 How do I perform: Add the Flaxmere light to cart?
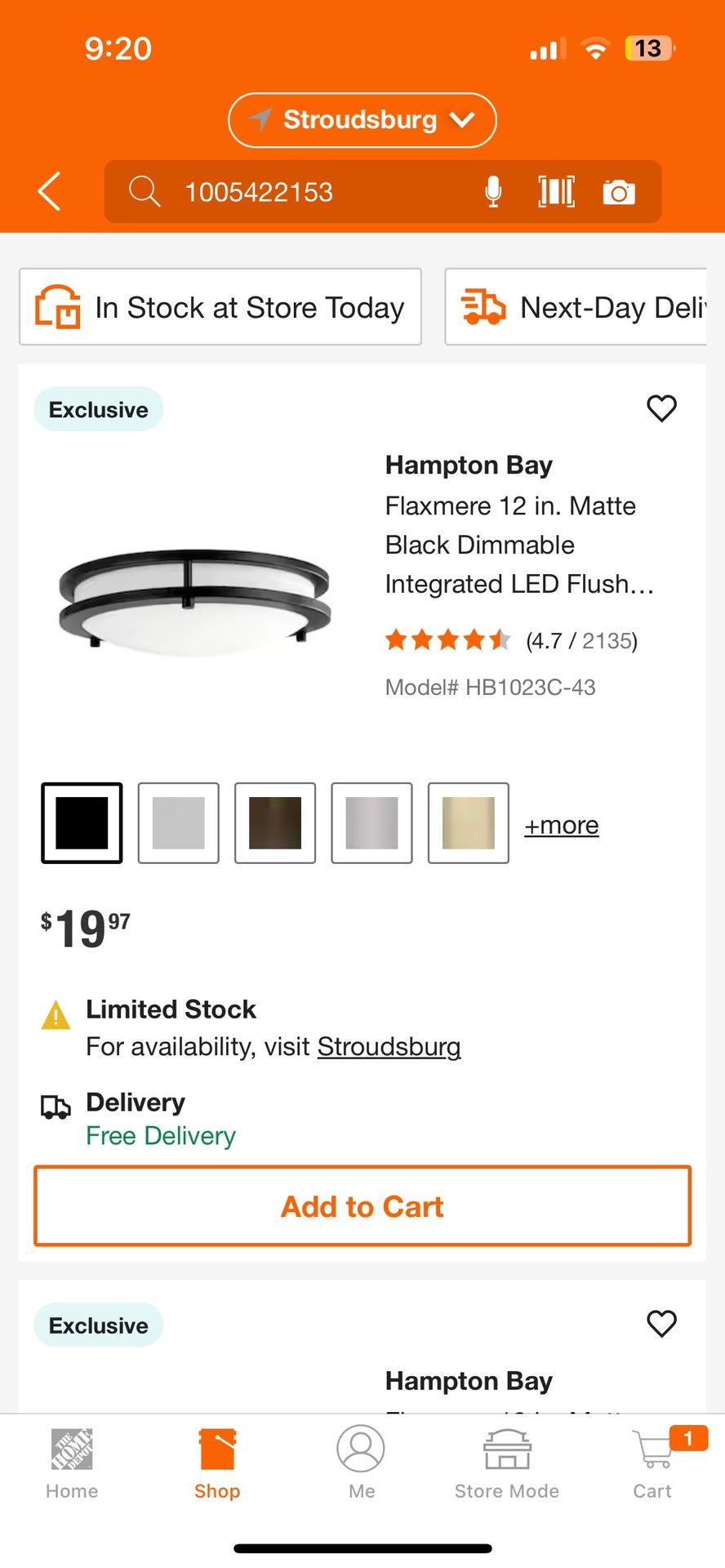click(362, 1206)
